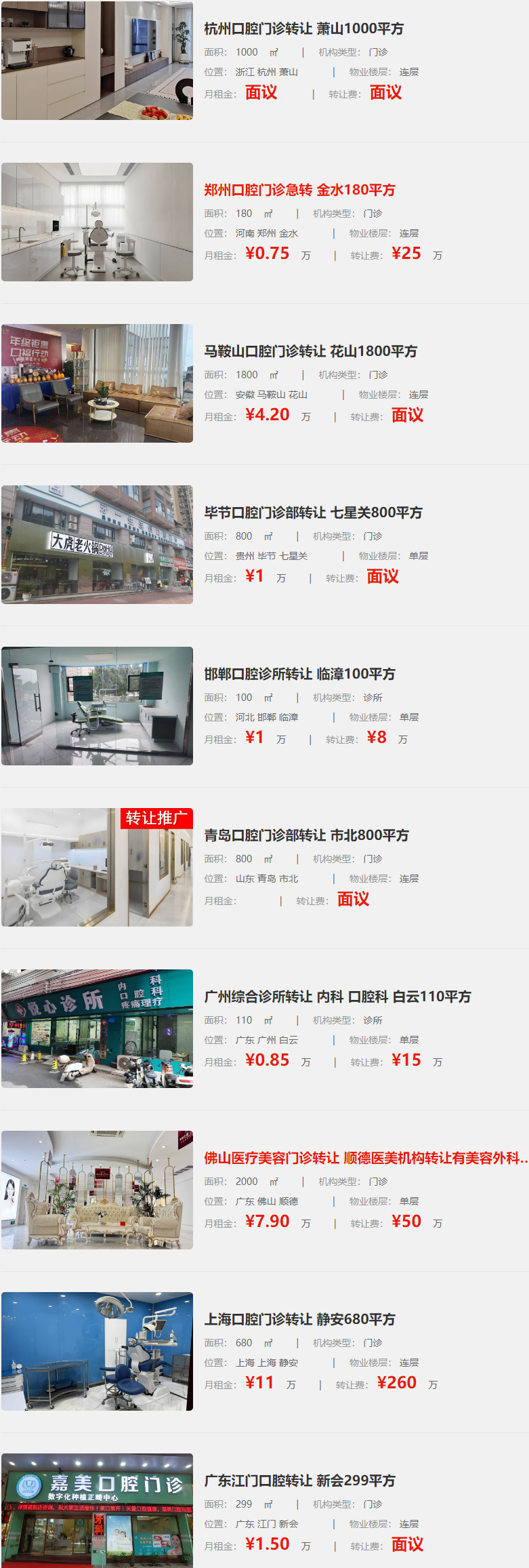Viewport: 529px width, 1568px height.
Task: Open the 马鞍山口腔门诊转让 花山1800平方 listing
Action: (310, 351)
